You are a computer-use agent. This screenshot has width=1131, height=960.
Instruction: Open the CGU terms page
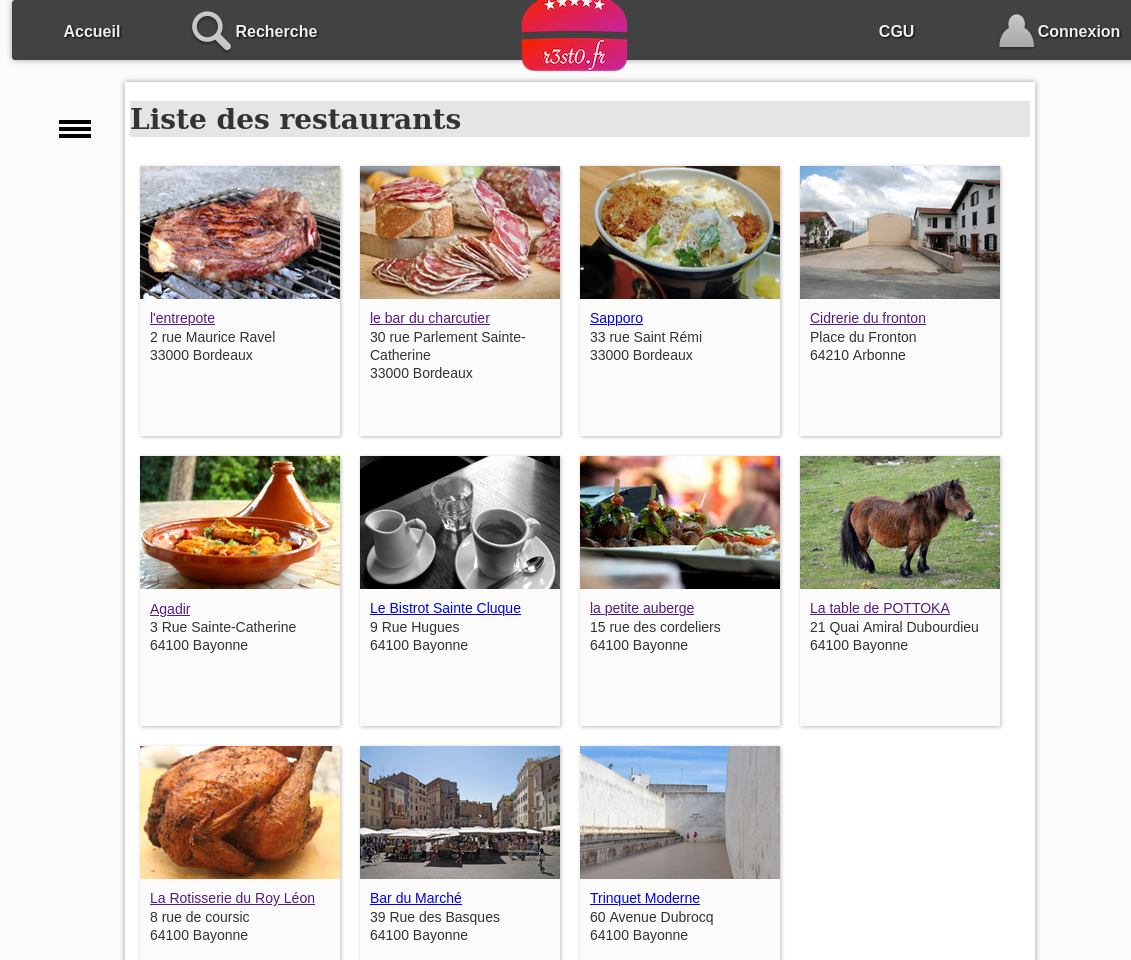coord(896,31)
